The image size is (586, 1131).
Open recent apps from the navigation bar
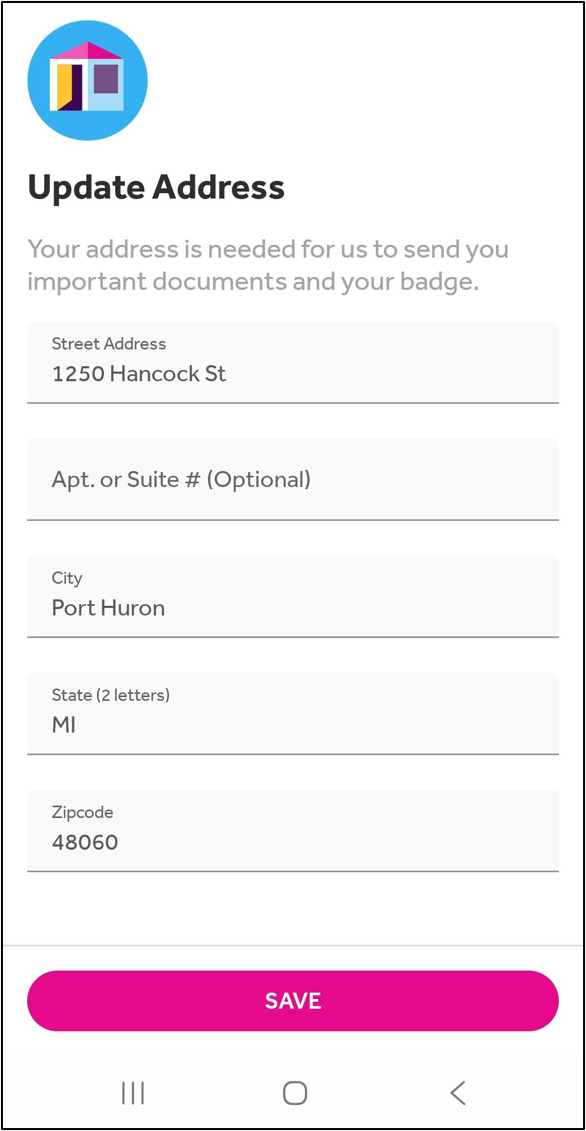(x=133, y=1093)
